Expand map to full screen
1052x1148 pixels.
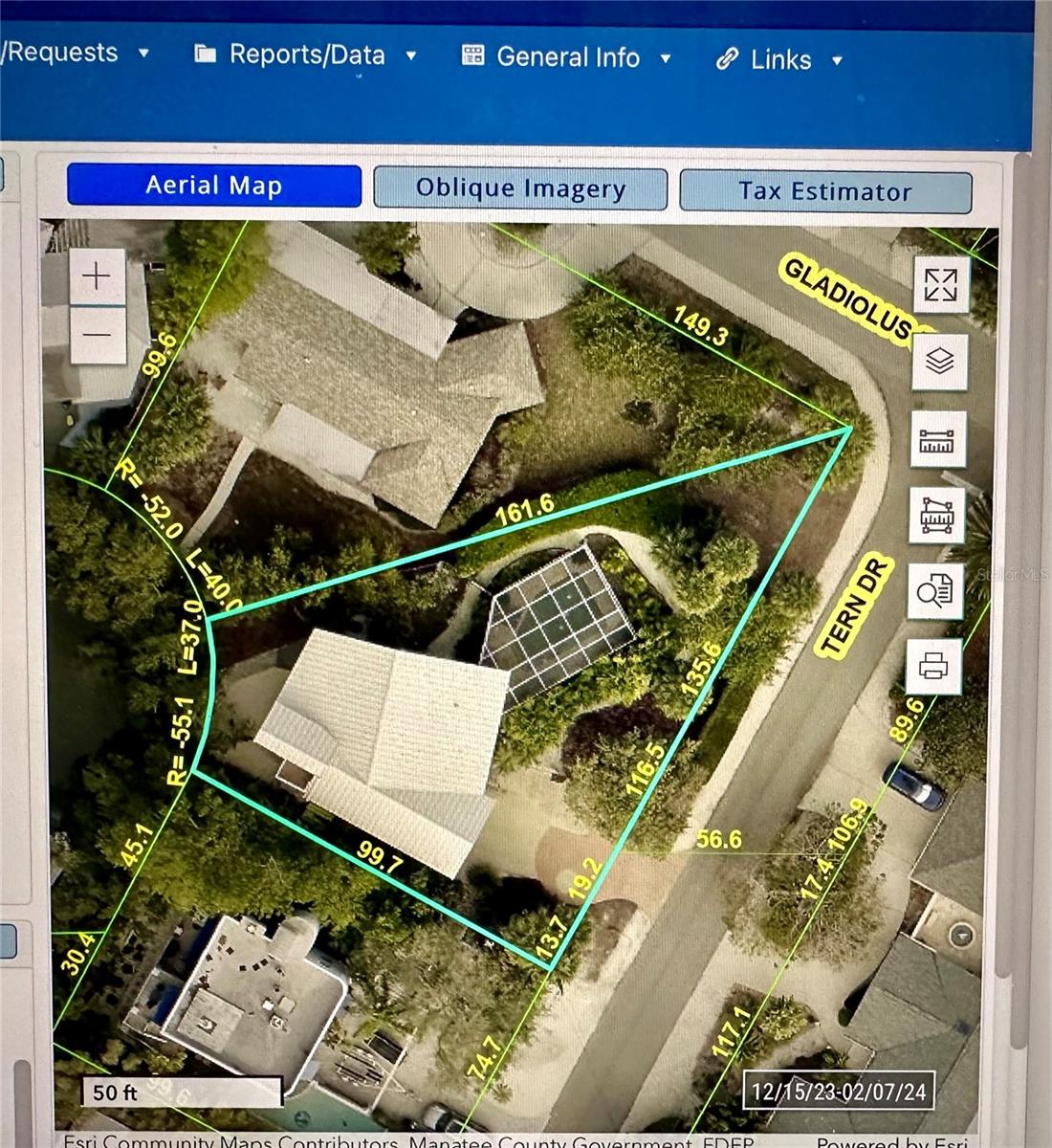[940, 284]
